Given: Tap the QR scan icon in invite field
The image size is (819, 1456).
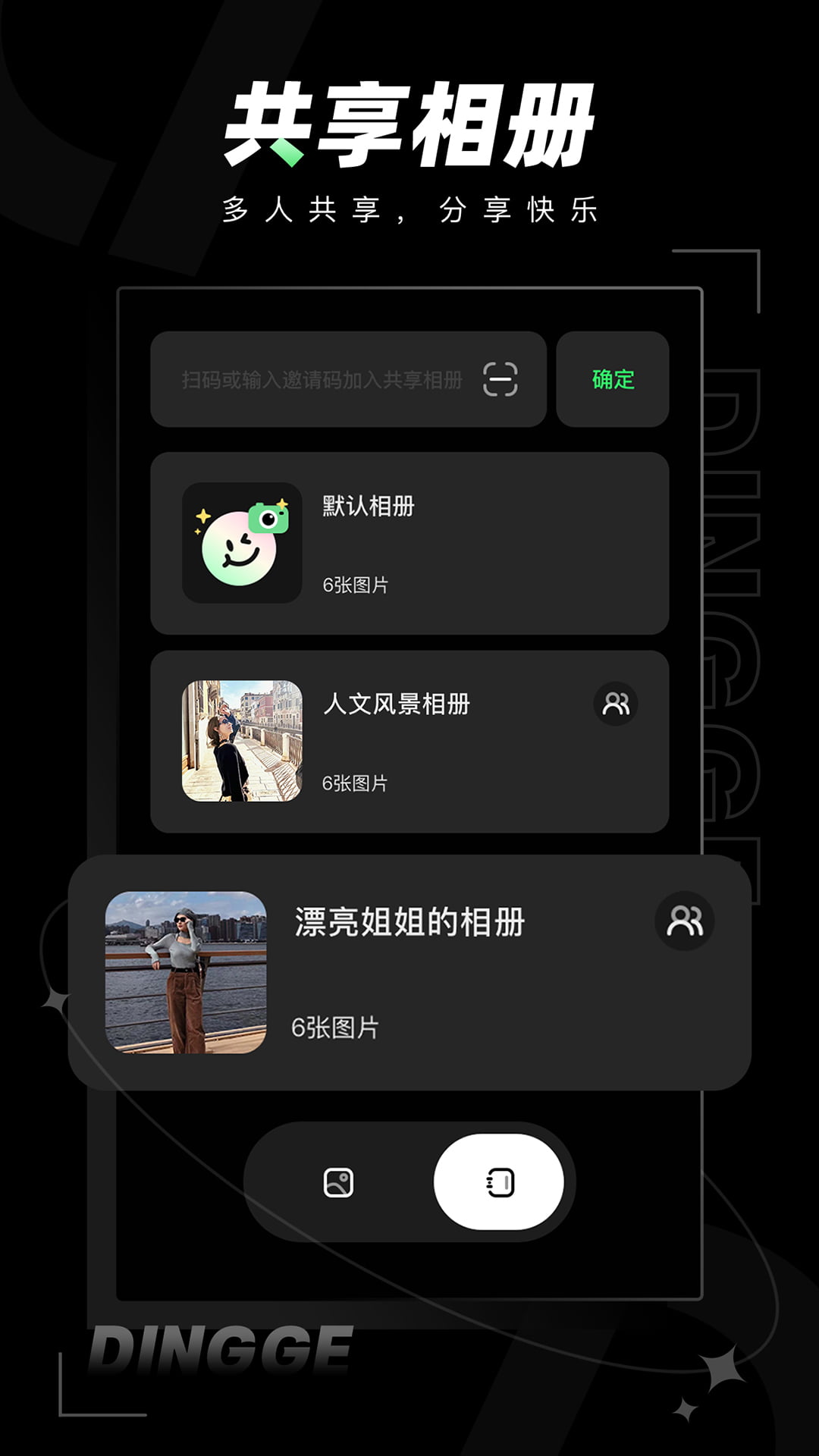Looking at the screenshot, I should (x=498, y=379).
